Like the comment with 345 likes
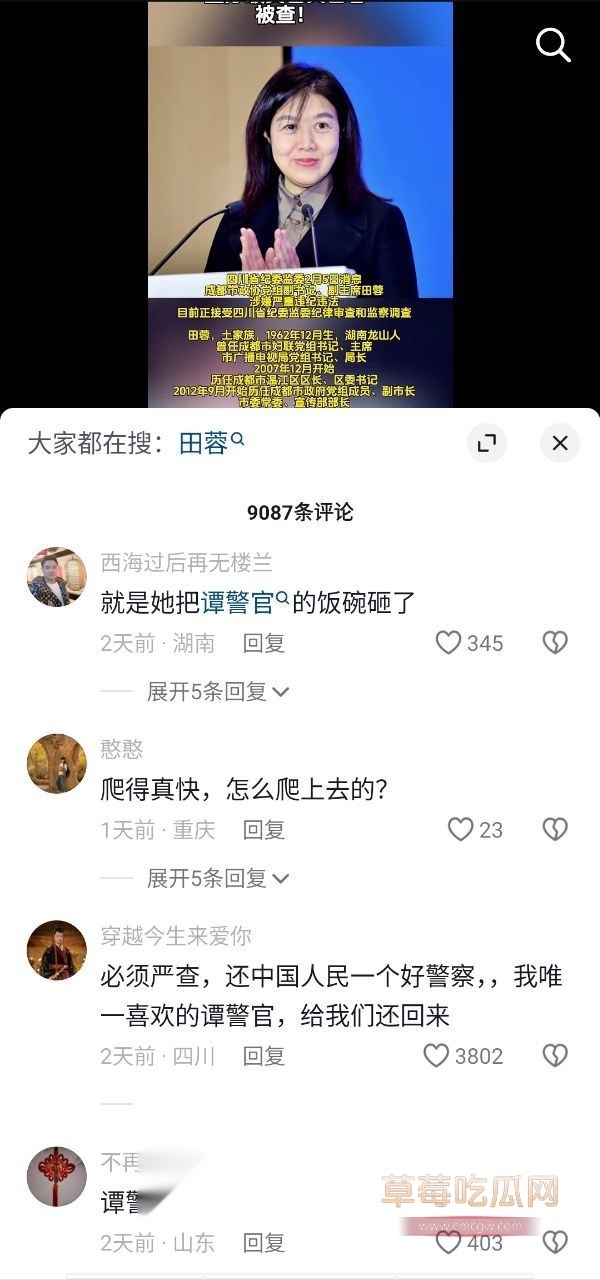The width and height of the screenshot is (600, 1280). (x=449, y=643)
